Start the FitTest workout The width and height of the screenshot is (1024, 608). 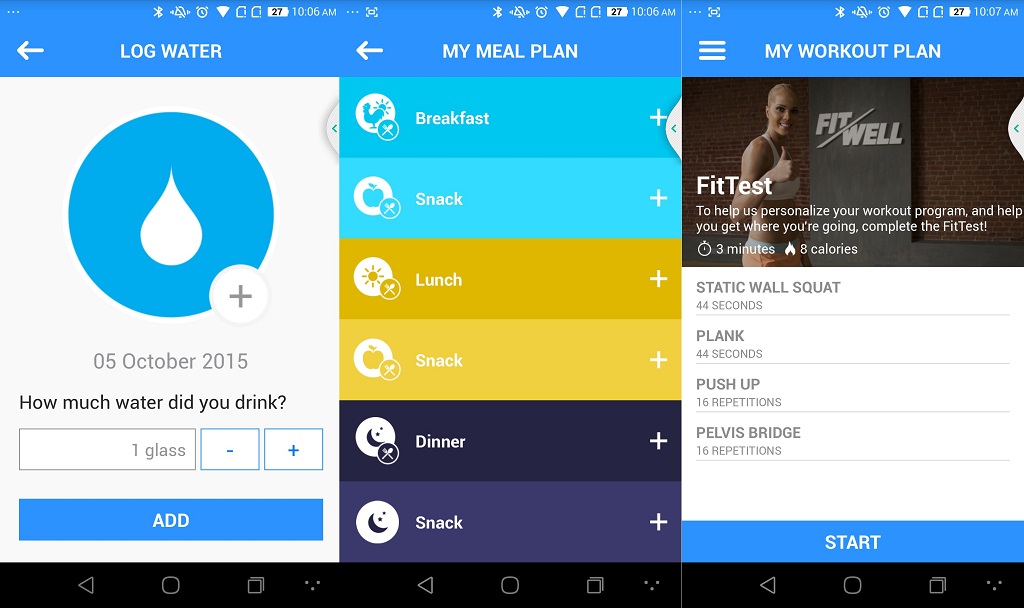(x=852, y=542)
